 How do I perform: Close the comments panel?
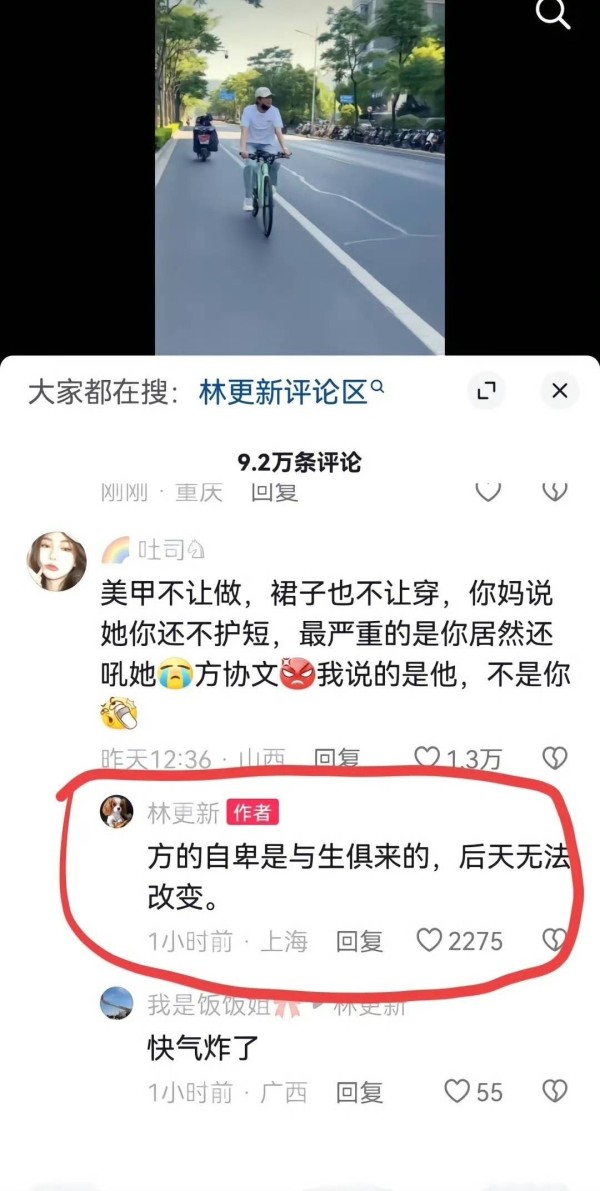pyautogui.click(x=560, y=391)
